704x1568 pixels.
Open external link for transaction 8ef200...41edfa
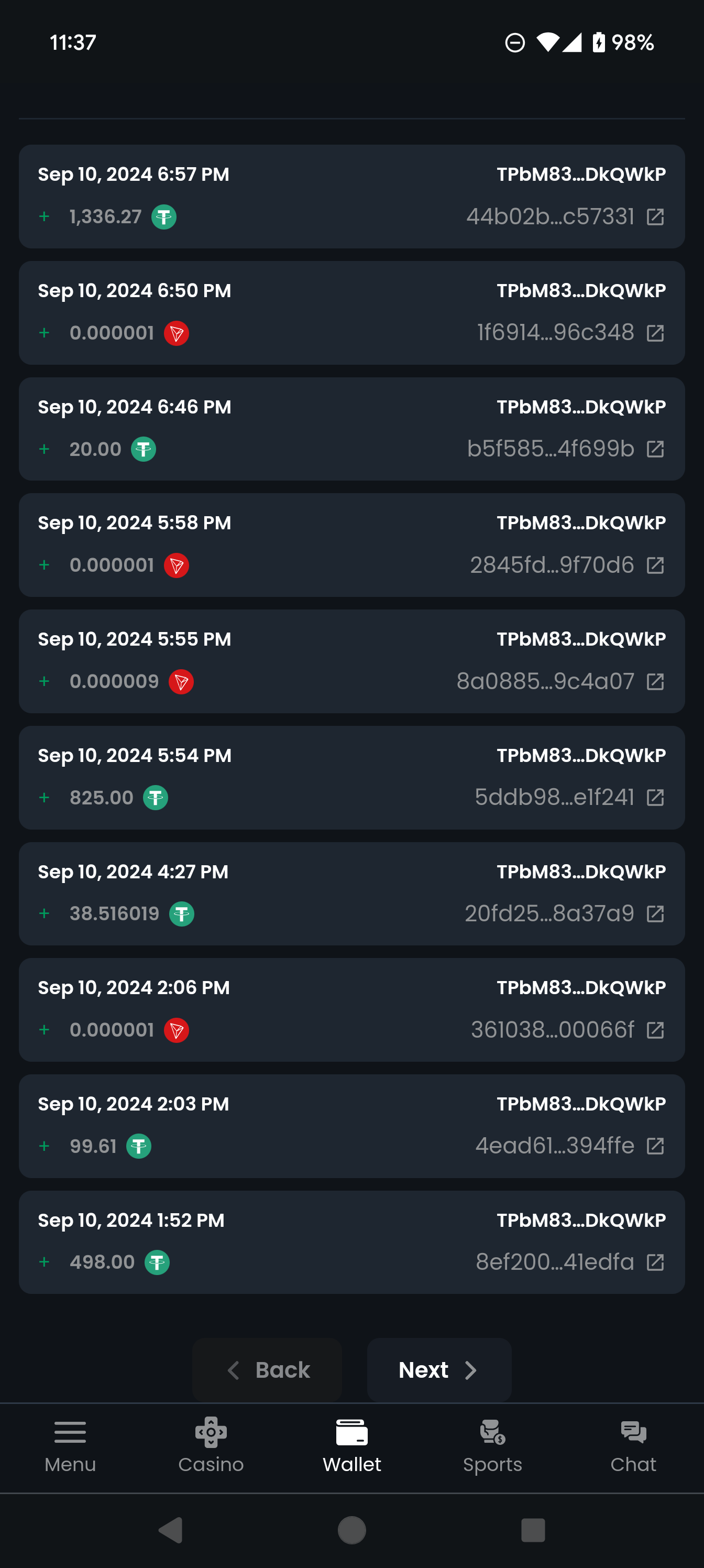click(x=655, y=1262)
